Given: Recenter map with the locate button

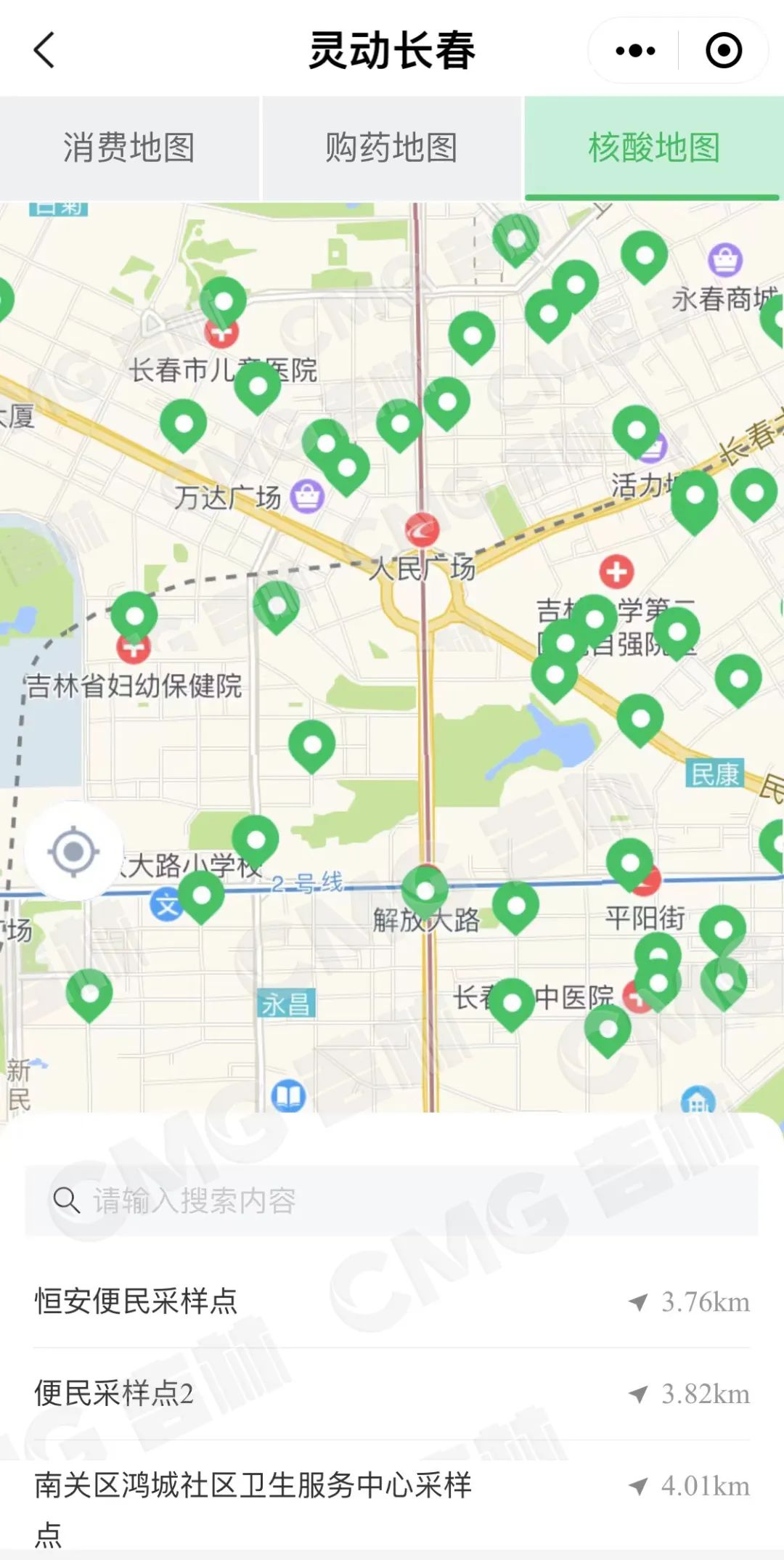Looking at the screenshot, I should tap(73, 851).
